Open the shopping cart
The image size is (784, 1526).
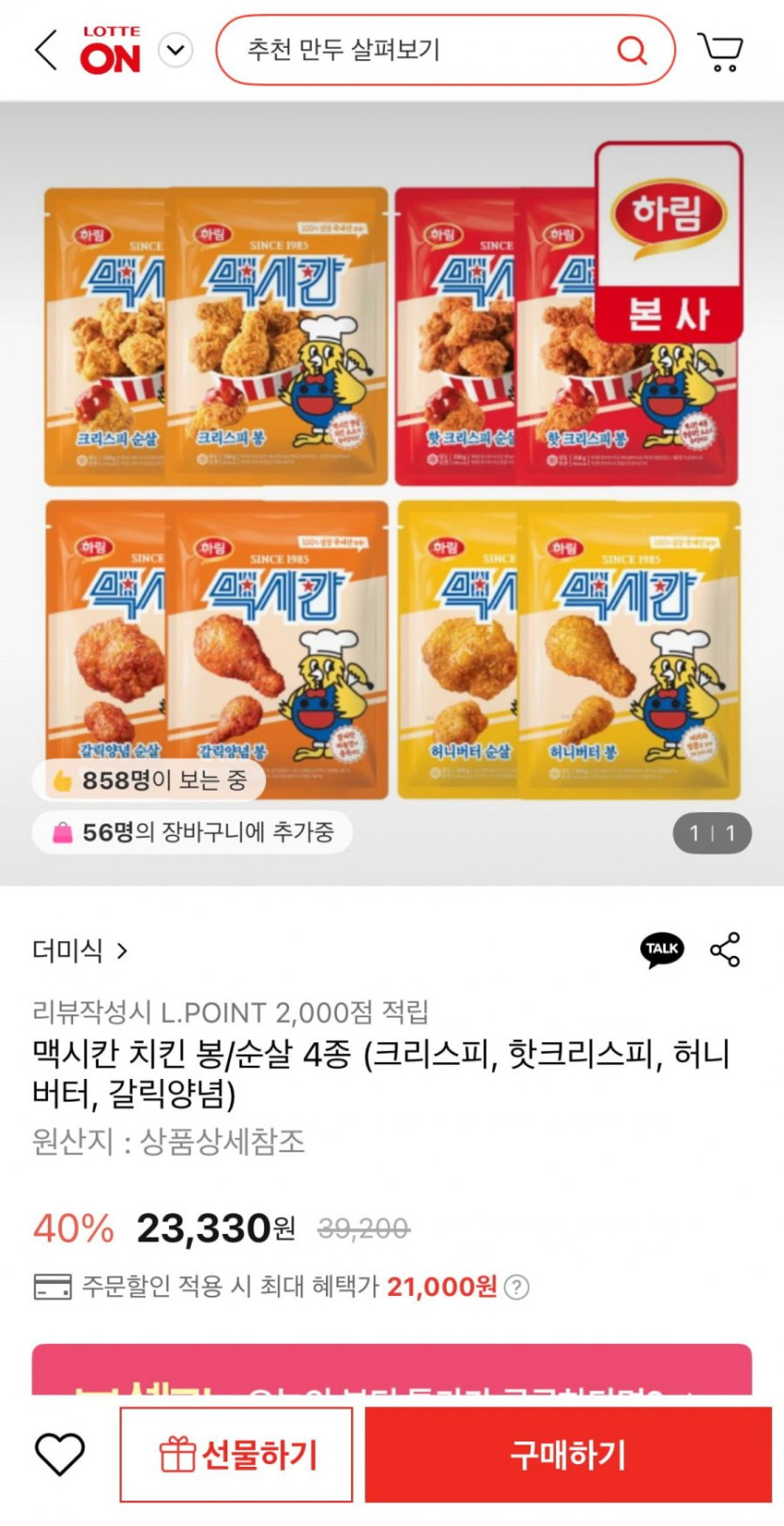[x=720, y=51]
